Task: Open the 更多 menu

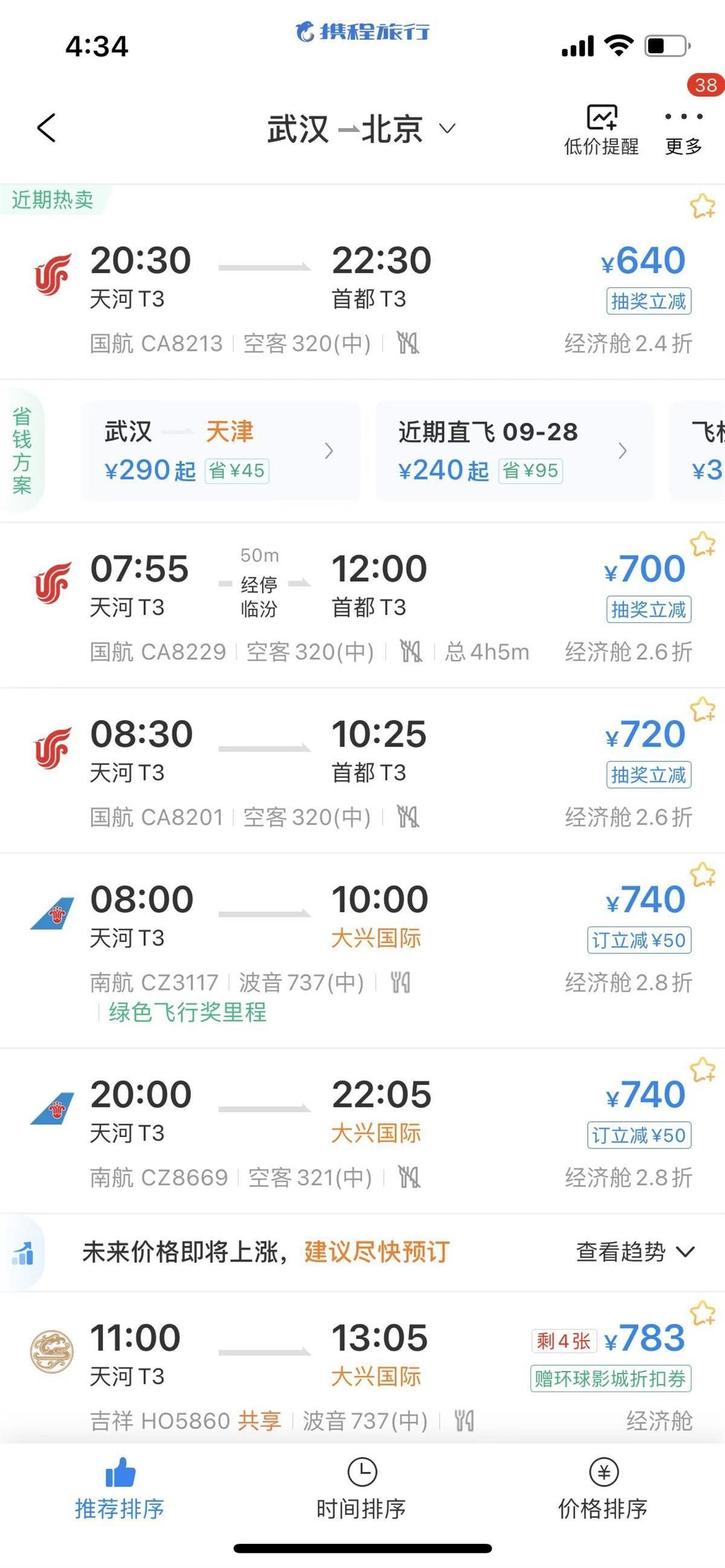Action: [x=683, y=130]
